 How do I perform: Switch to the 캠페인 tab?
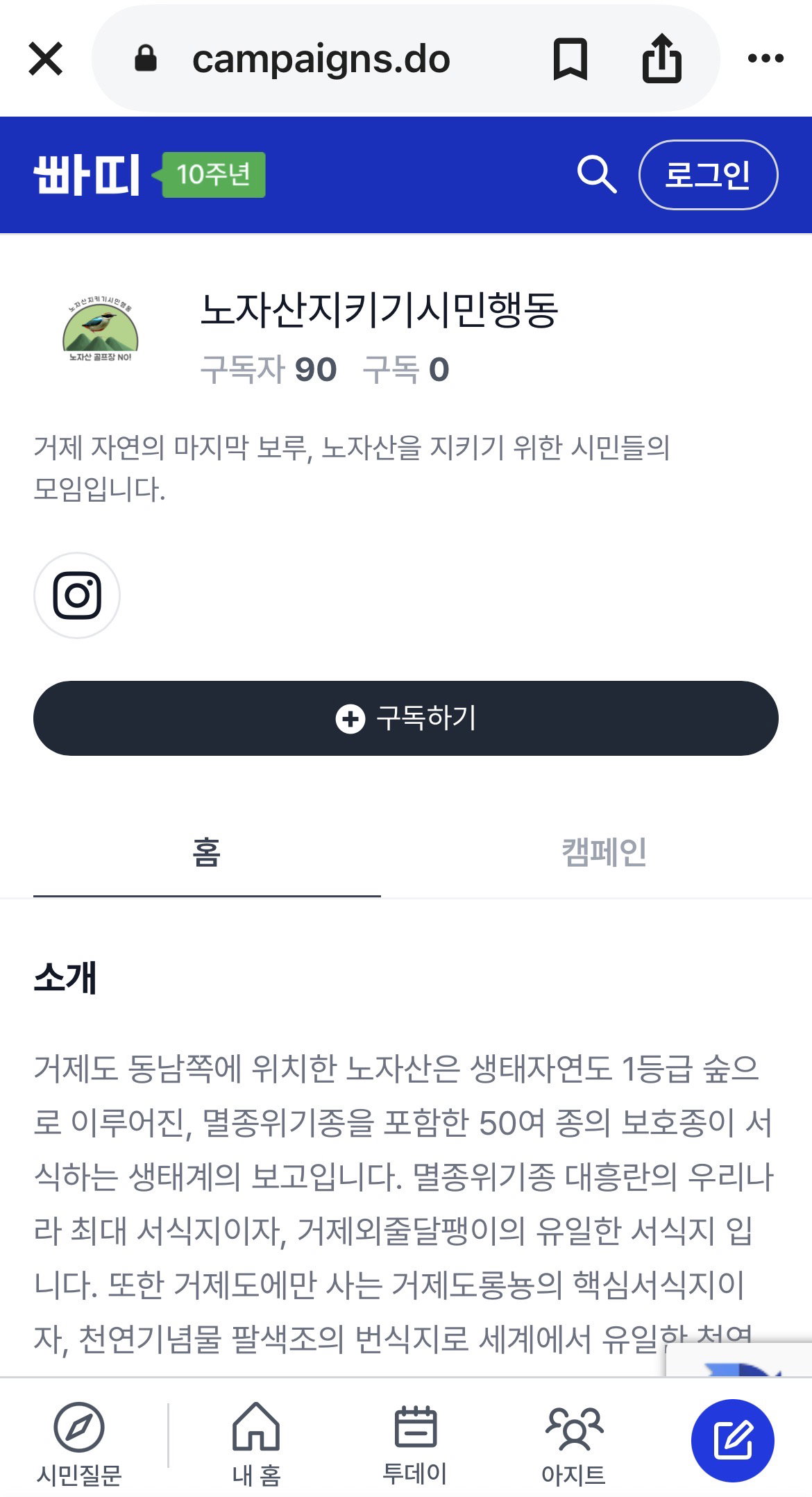[x=604, y=853]
